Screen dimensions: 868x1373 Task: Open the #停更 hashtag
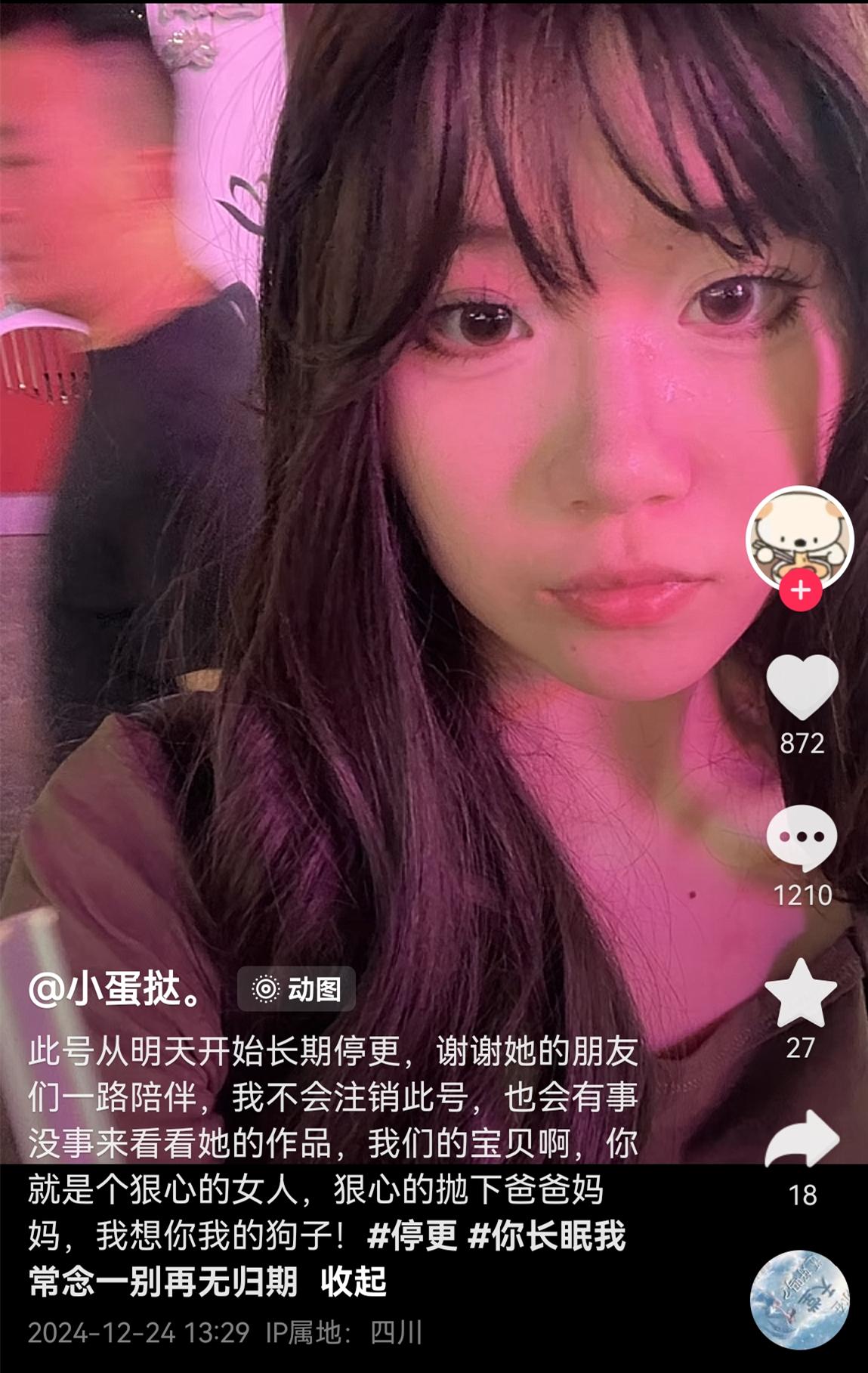pos(412,1237)
